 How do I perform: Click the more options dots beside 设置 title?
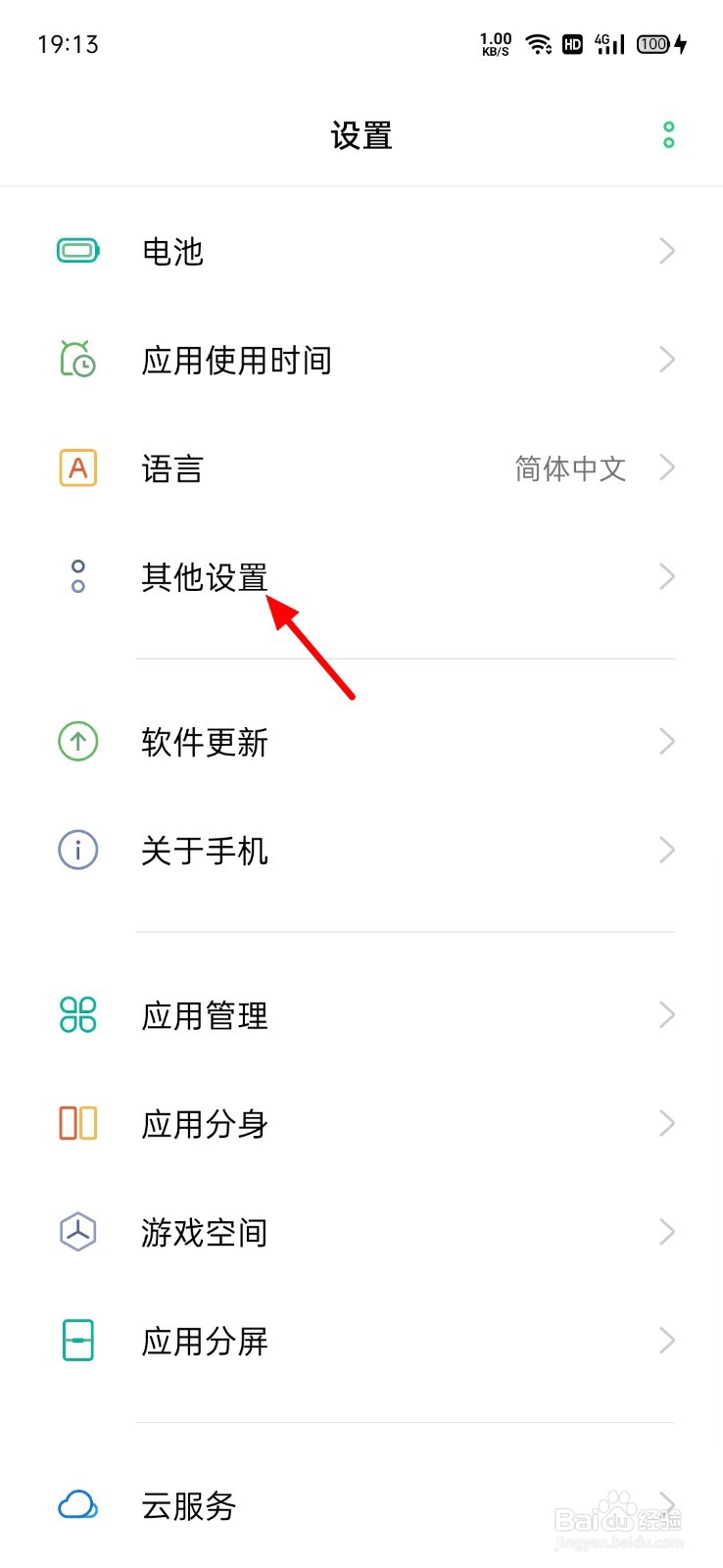(669, 134)
